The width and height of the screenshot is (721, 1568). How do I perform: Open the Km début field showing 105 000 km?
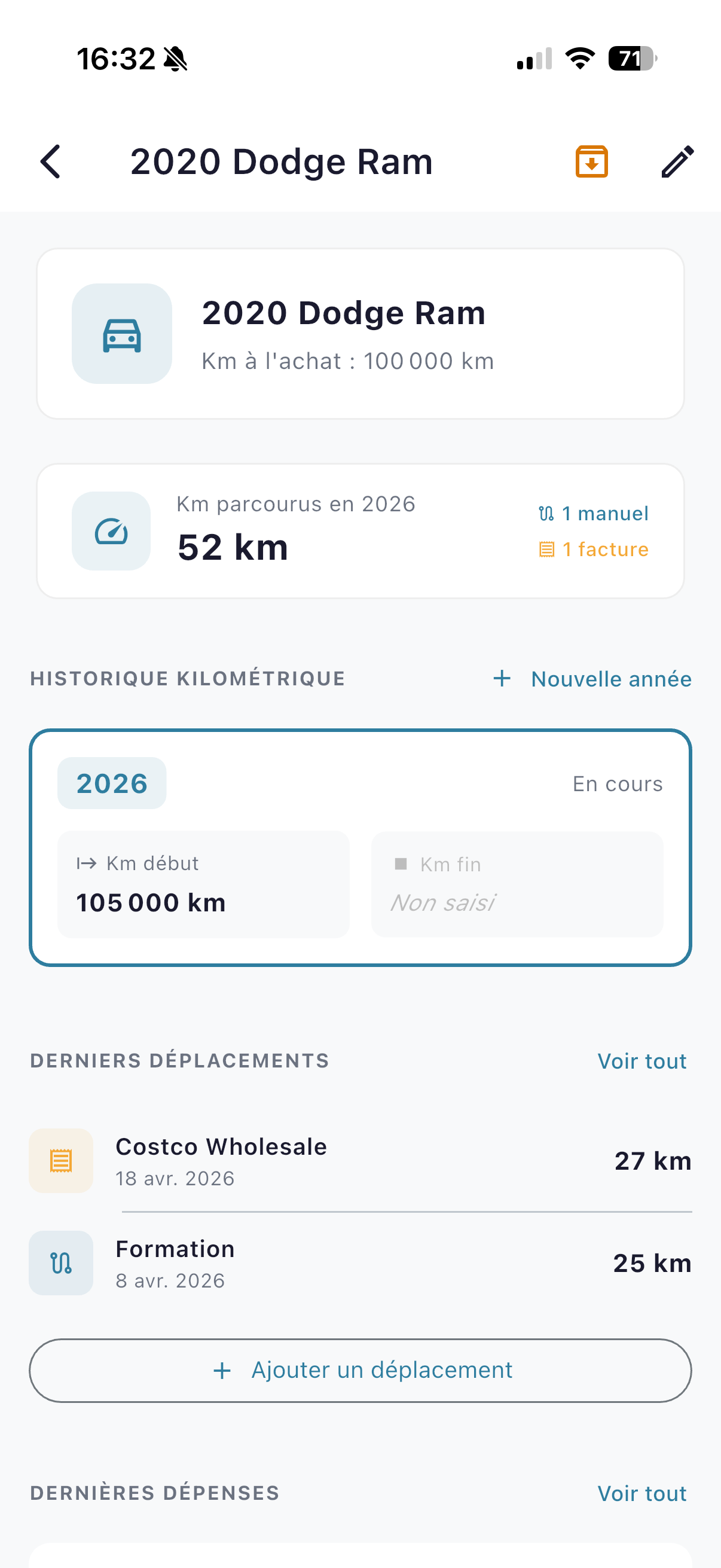click(x=203, y=884)
